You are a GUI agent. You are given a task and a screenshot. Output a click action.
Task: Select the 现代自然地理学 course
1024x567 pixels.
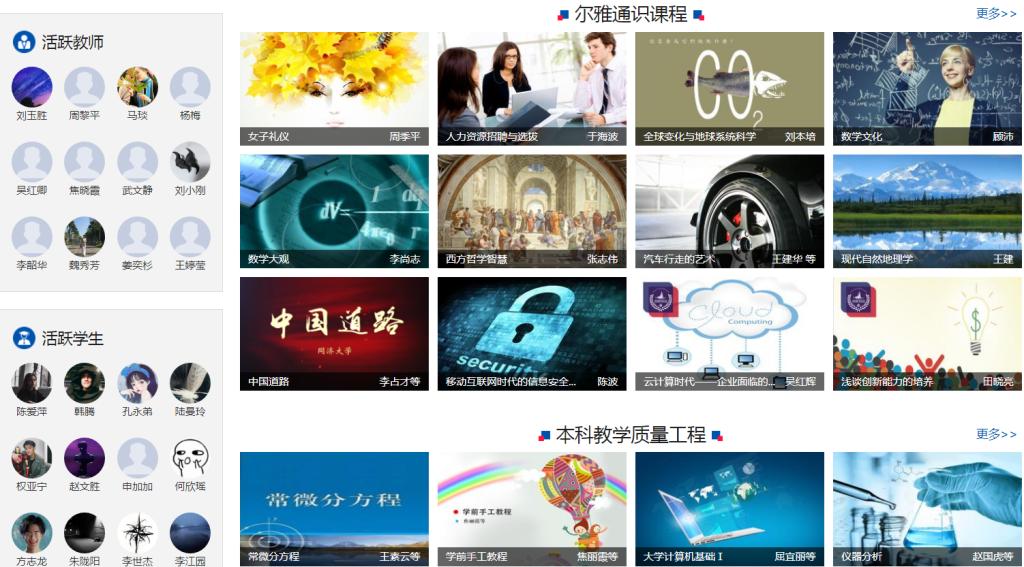(927, 210)
